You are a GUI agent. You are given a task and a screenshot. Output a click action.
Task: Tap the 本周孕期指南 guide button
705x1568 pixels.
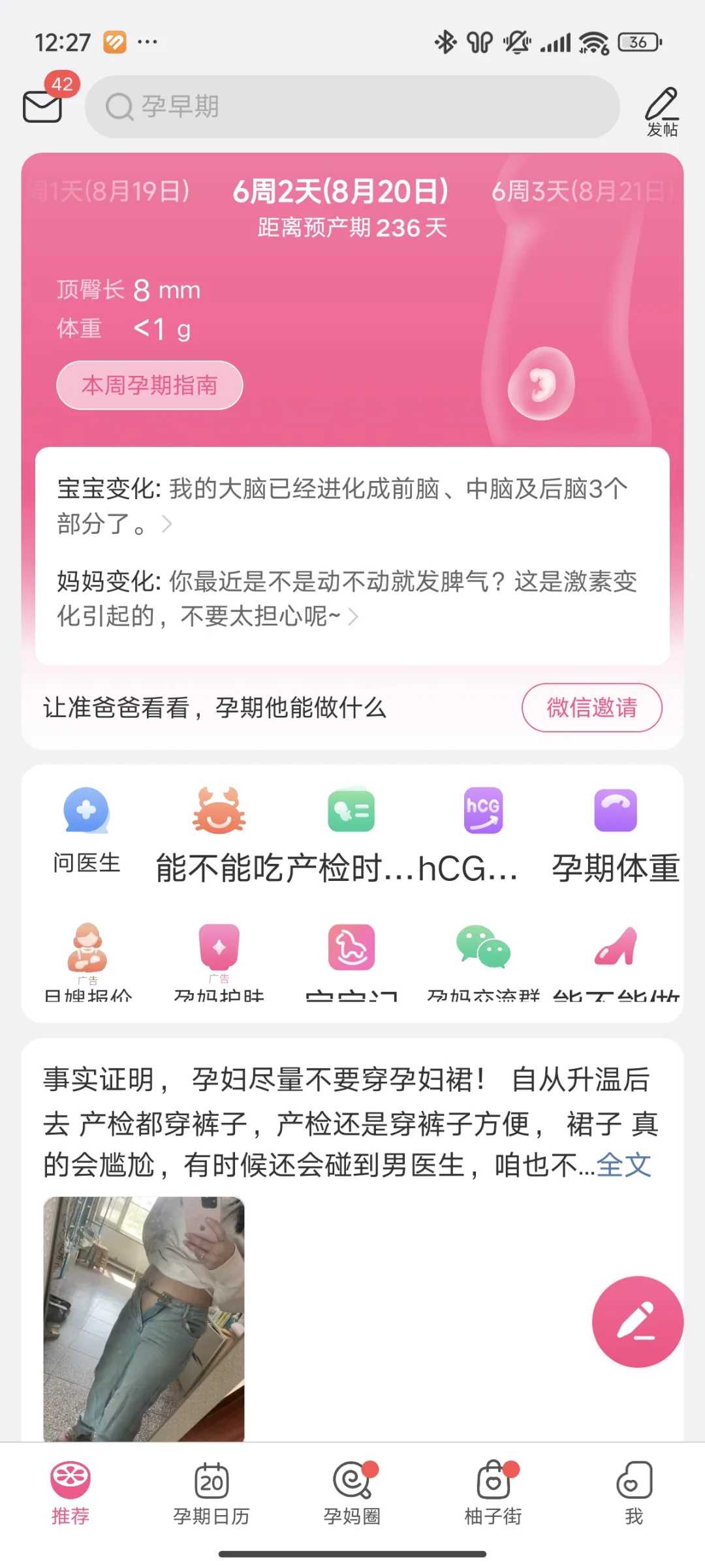click(149, 385)
